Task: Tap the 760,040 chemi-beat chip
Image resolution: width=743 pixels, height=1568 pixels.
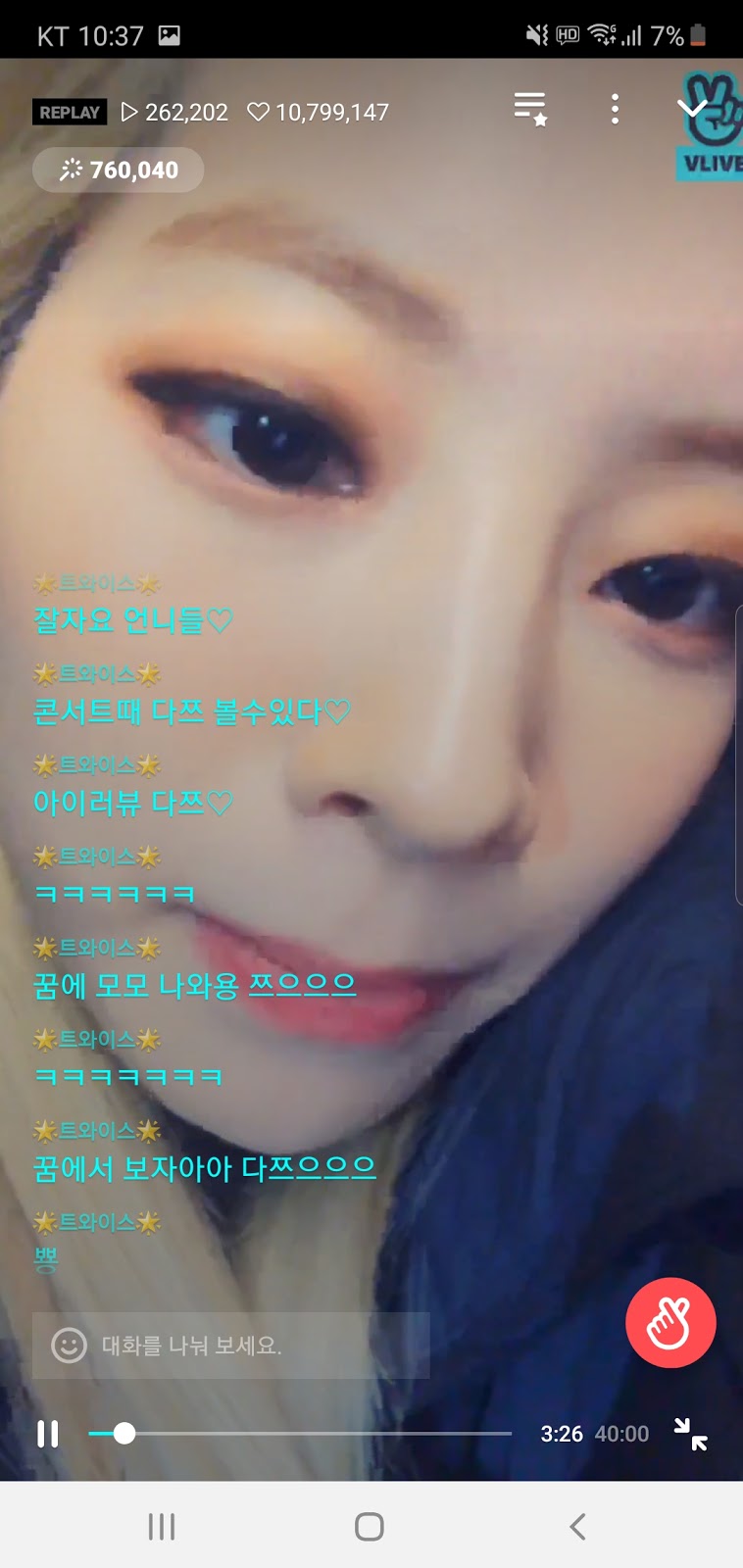Action: (x=119, y=171)
